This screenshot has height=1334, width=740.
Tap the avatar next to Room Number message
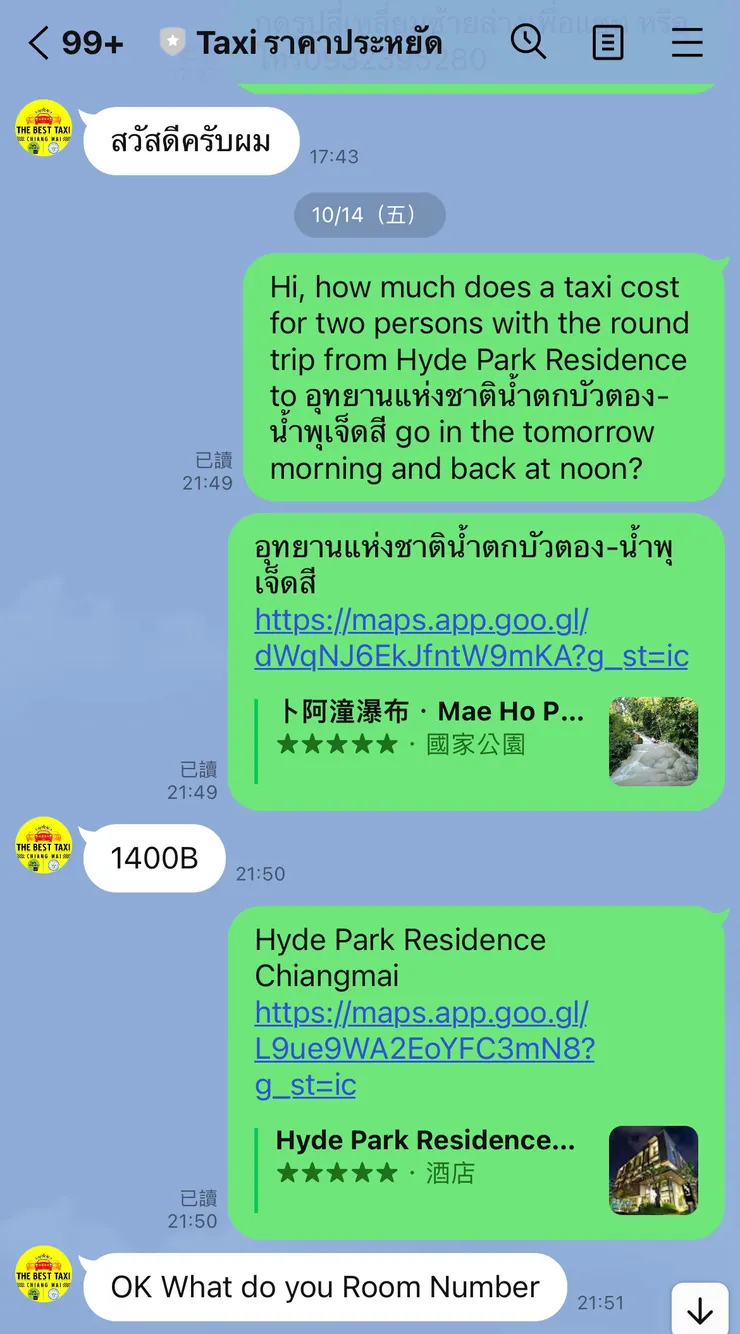tap(43, 1278)
